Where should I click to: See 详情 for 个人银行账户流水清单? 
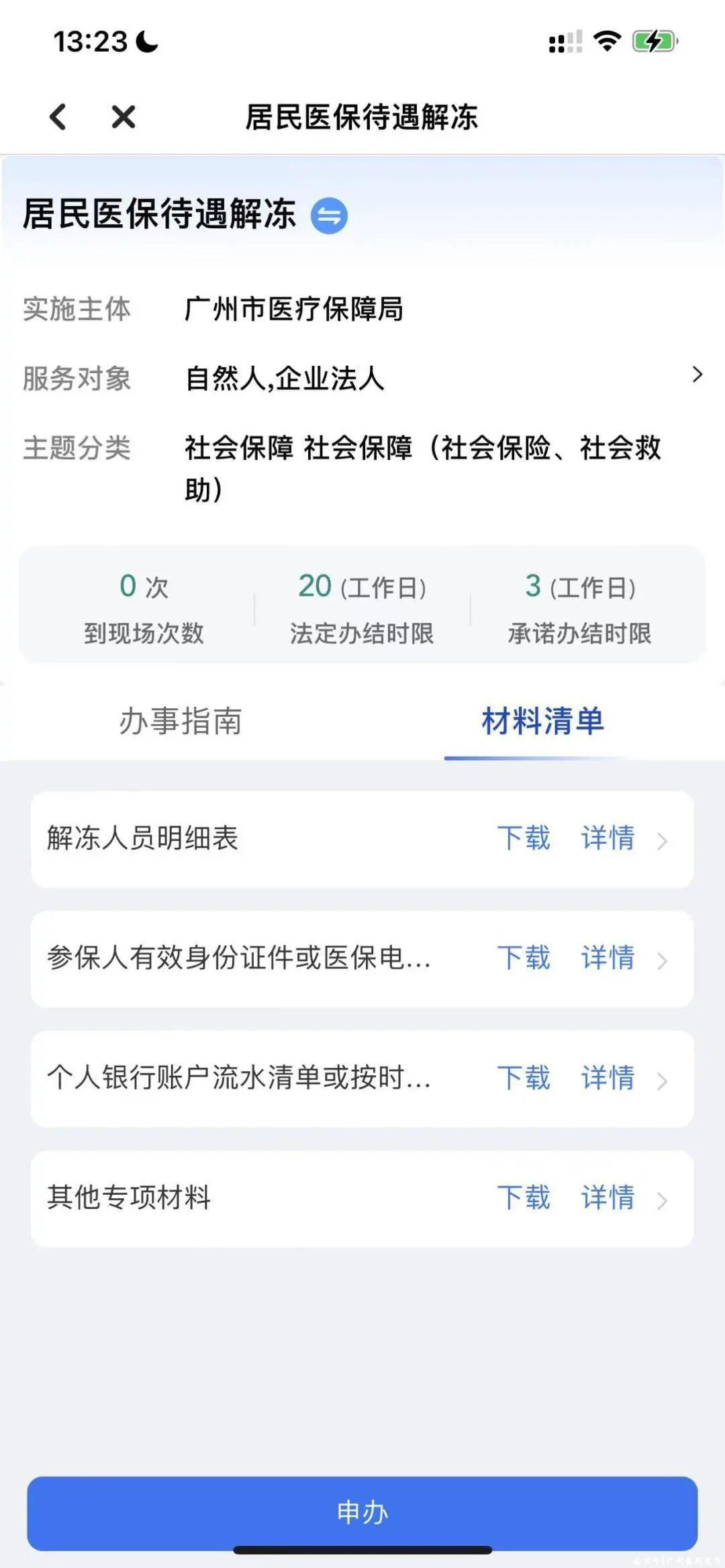click(608, 1078)
